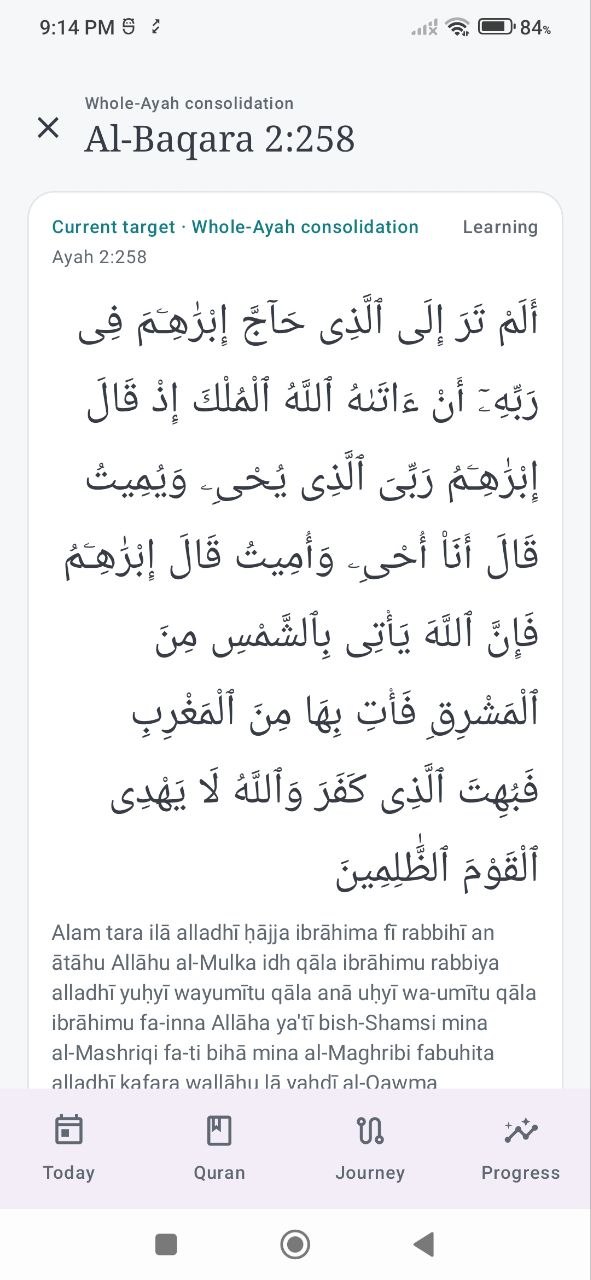591x1280 pixels.
Task: Close the Al-Baqara 2:258 consolidation screen
Action: [48, 128]
